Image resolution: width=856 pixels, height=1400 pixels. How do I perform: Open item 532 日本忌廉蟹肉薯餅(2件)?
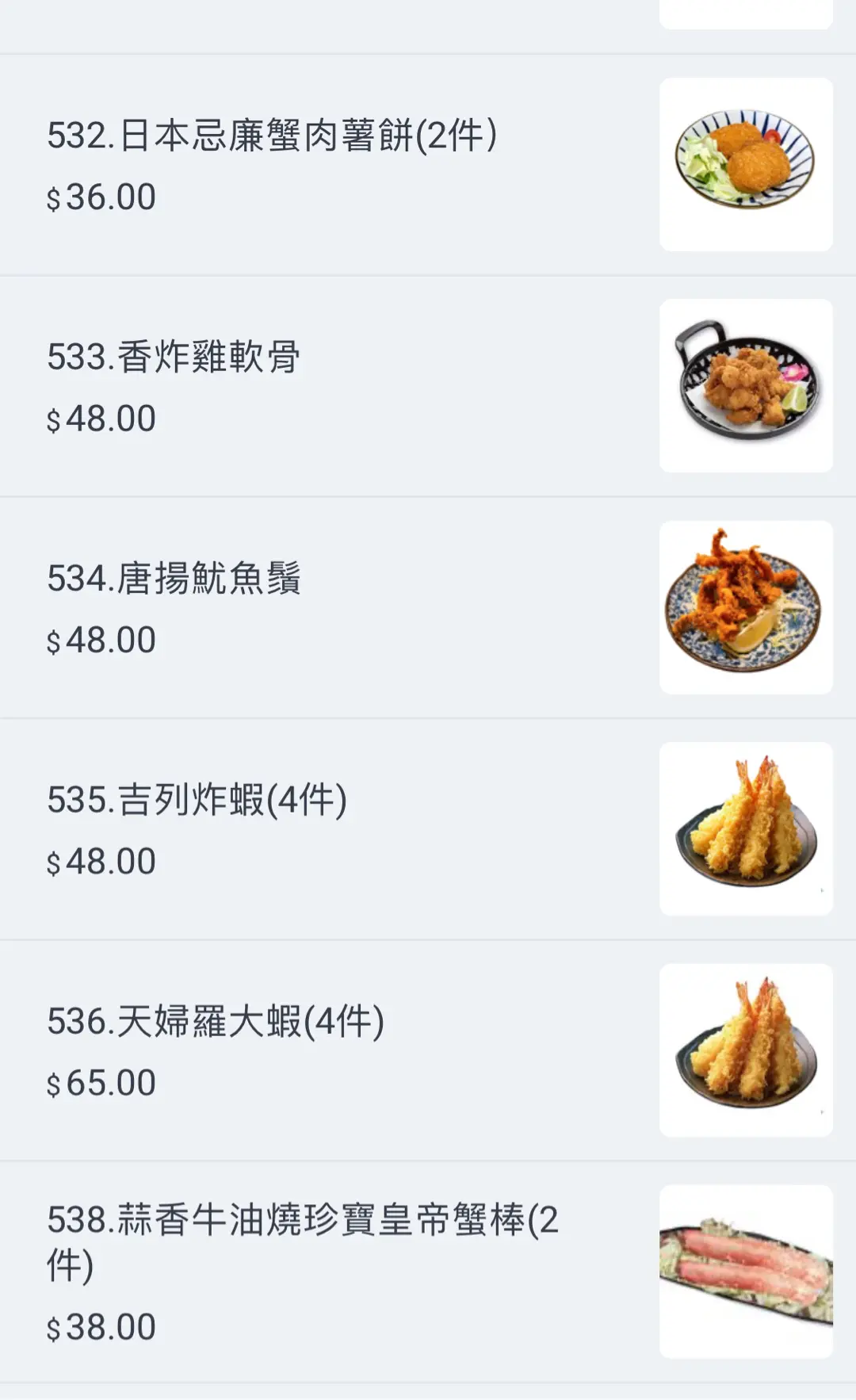[x=428, y=165]
